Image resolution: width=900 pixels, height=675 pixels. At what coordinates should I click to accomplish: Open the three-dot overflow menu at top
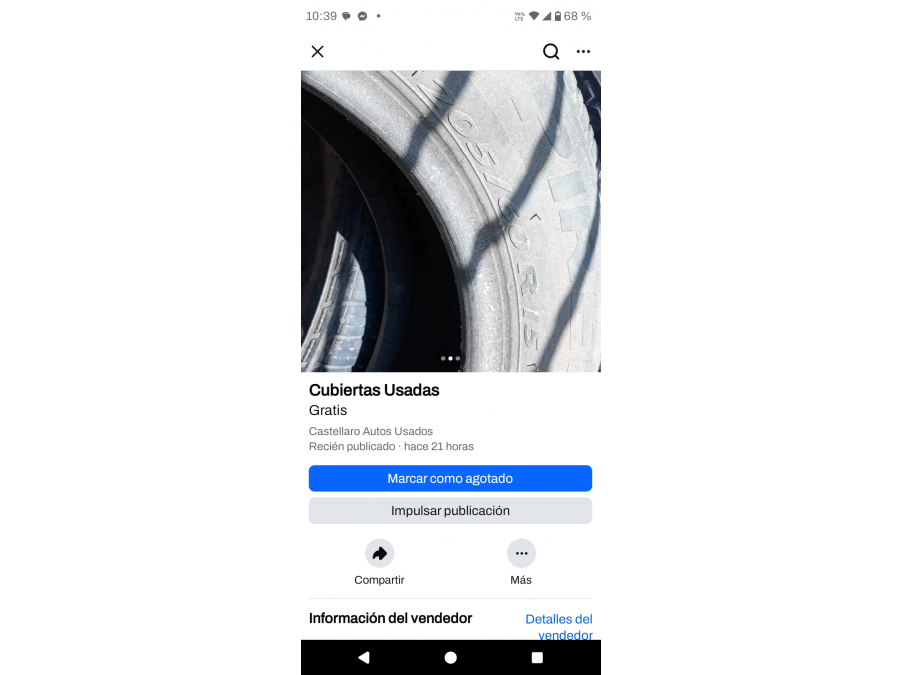[x=583, y=52]
